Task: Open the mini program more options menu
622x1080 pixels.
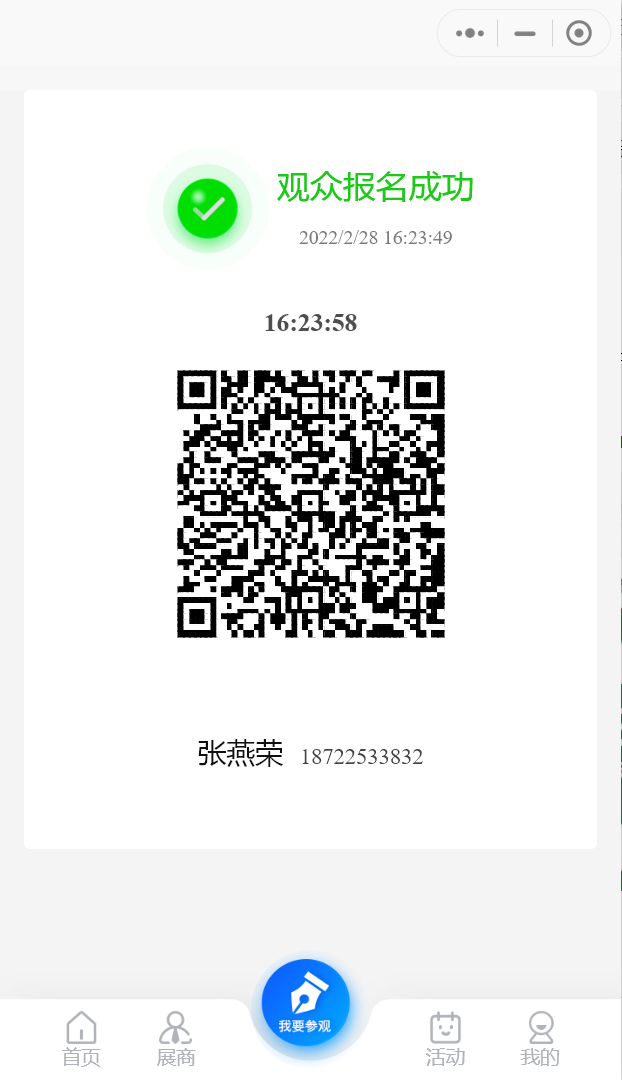Action: (470, 33)
